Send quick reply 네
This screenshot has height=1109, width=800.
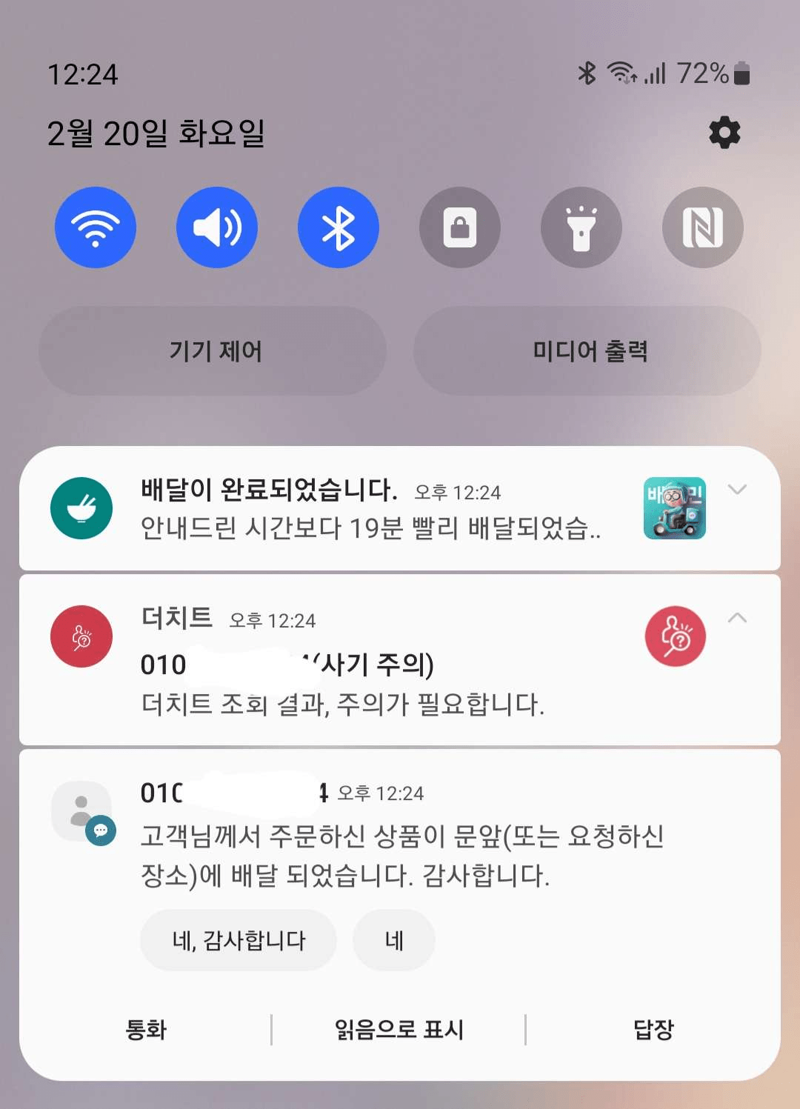click(394, 940)
